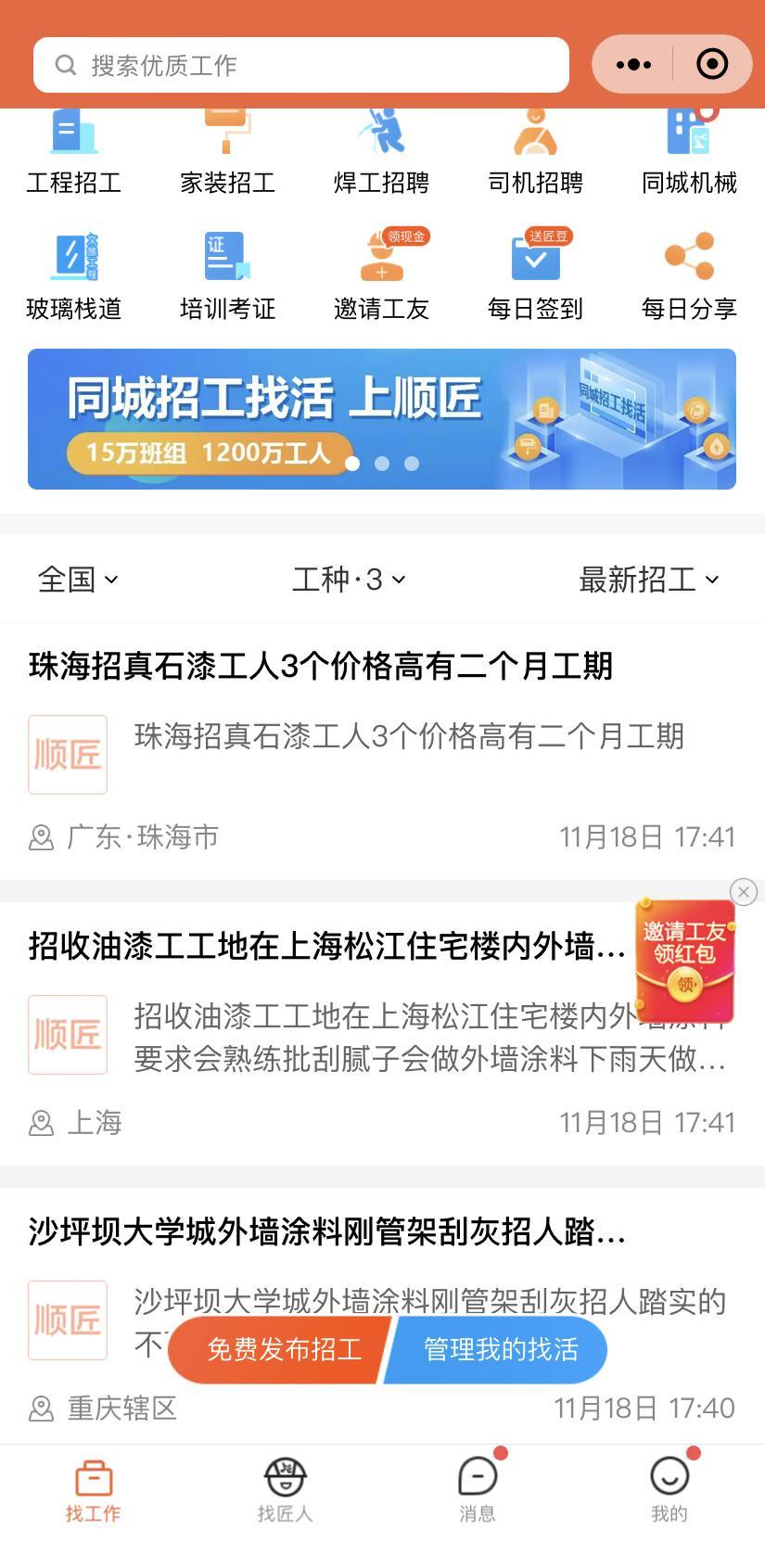Open the mini program three-dot menu
Viewport: 765px width, 1568px height.
click(x=634, y=65)
